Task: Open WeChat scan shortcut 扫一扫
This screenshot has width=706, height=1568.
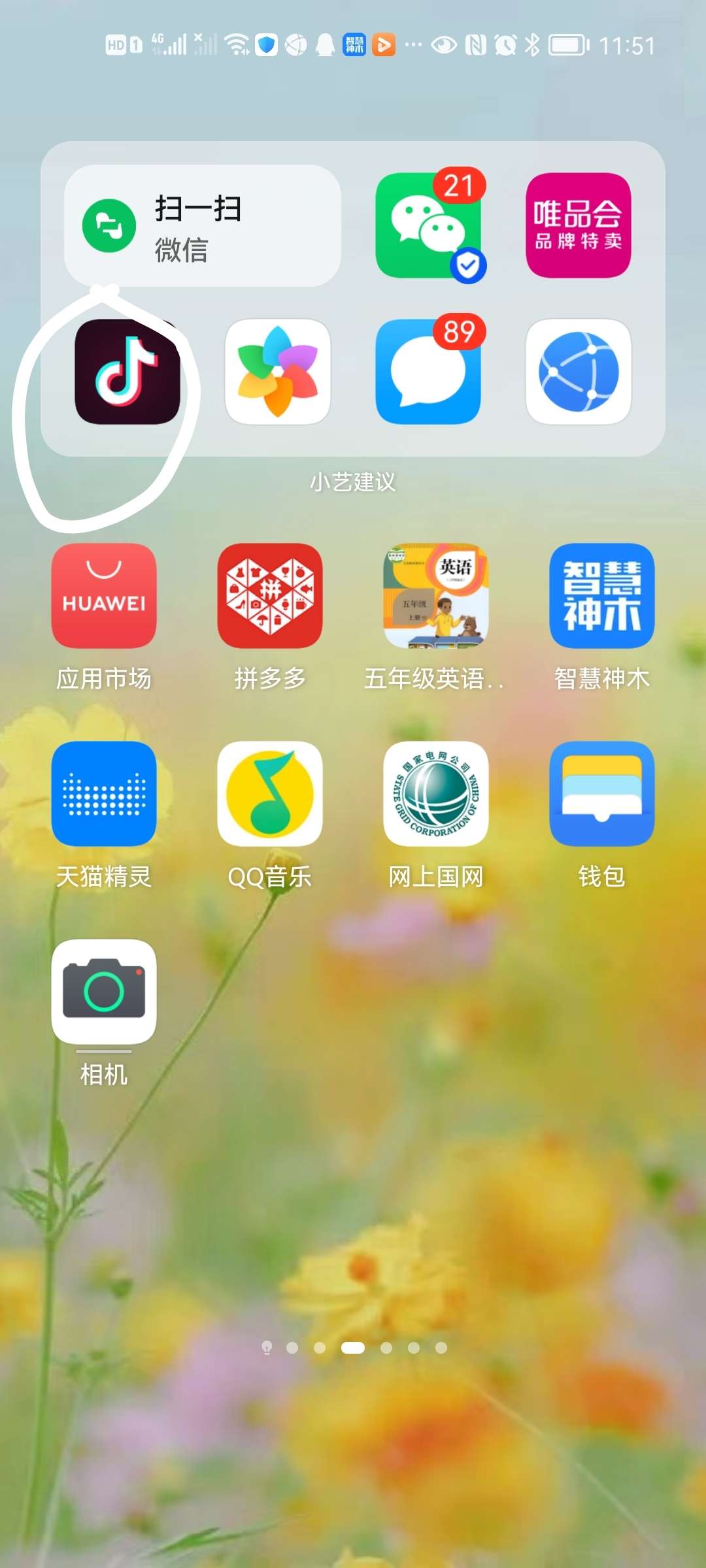Action: tap(202, 226)
